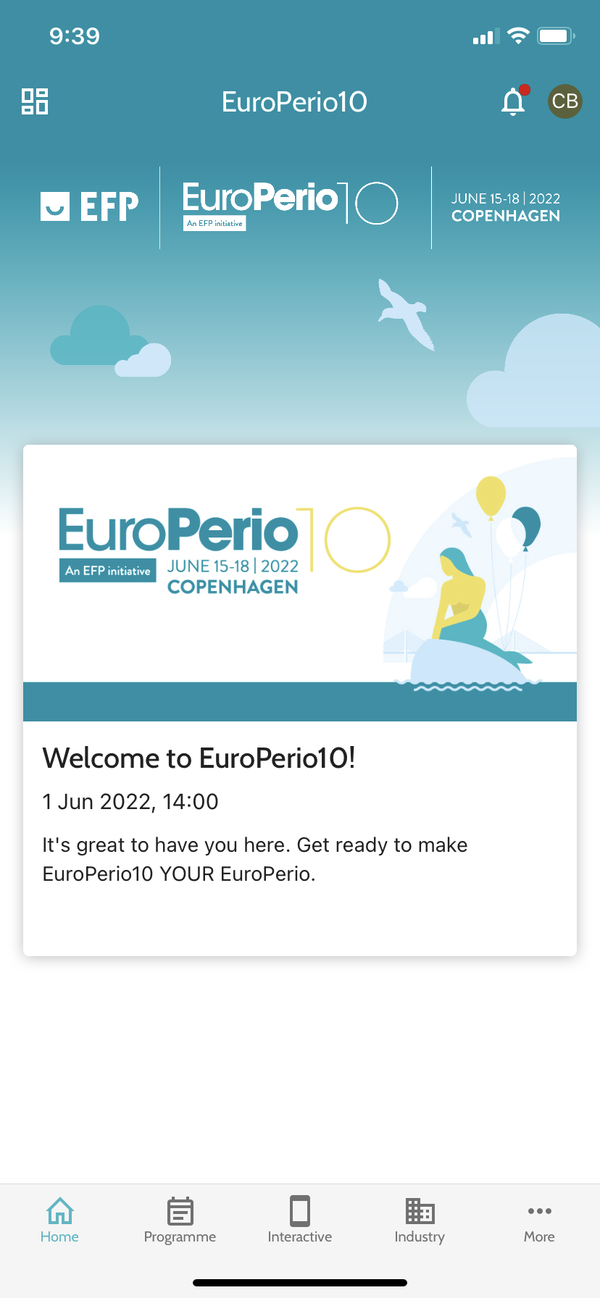
Task: Open the QR code scanner icon
Action: tap(35, 101)
